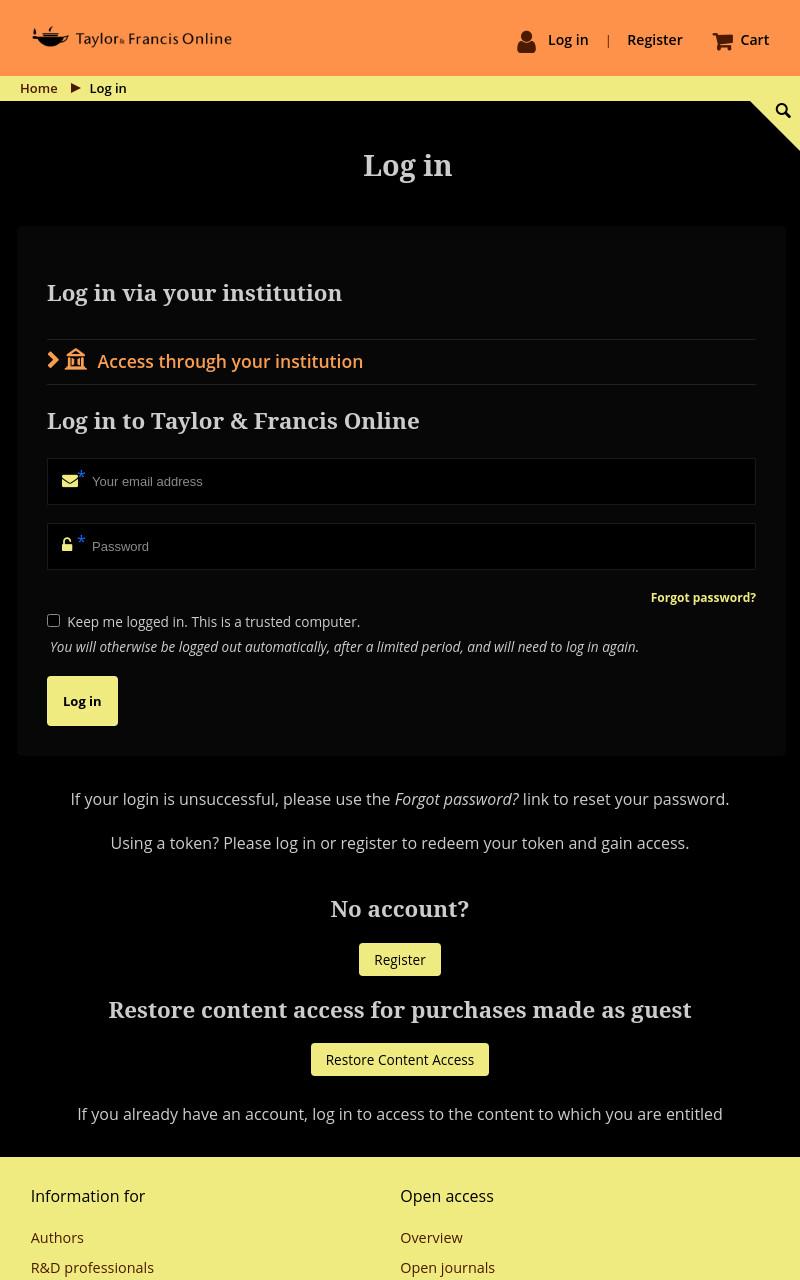Open the Register link in the header

(x=655, y=40)
